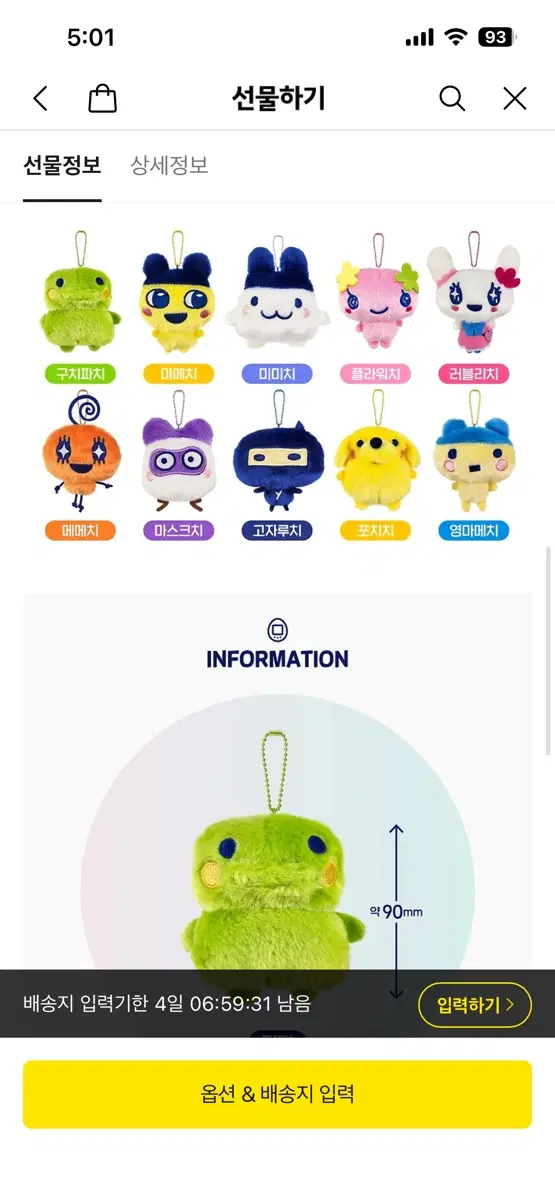Viewport: 555px width, 1200px height.
Task: Tap the 입력하기 button in the deadline banner
Action: pos(474,1005)
